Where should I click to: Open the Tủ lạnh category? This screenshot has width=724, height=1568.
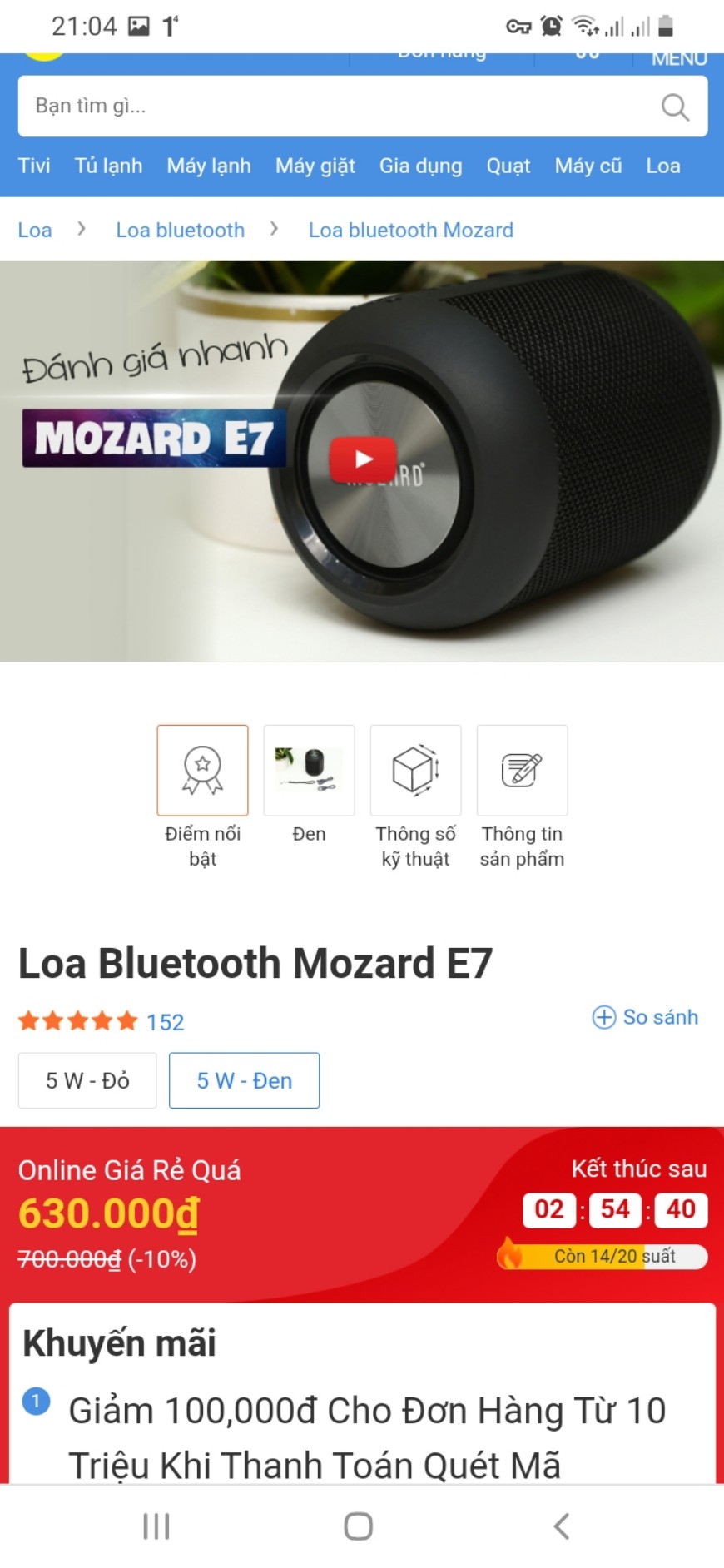108,166
